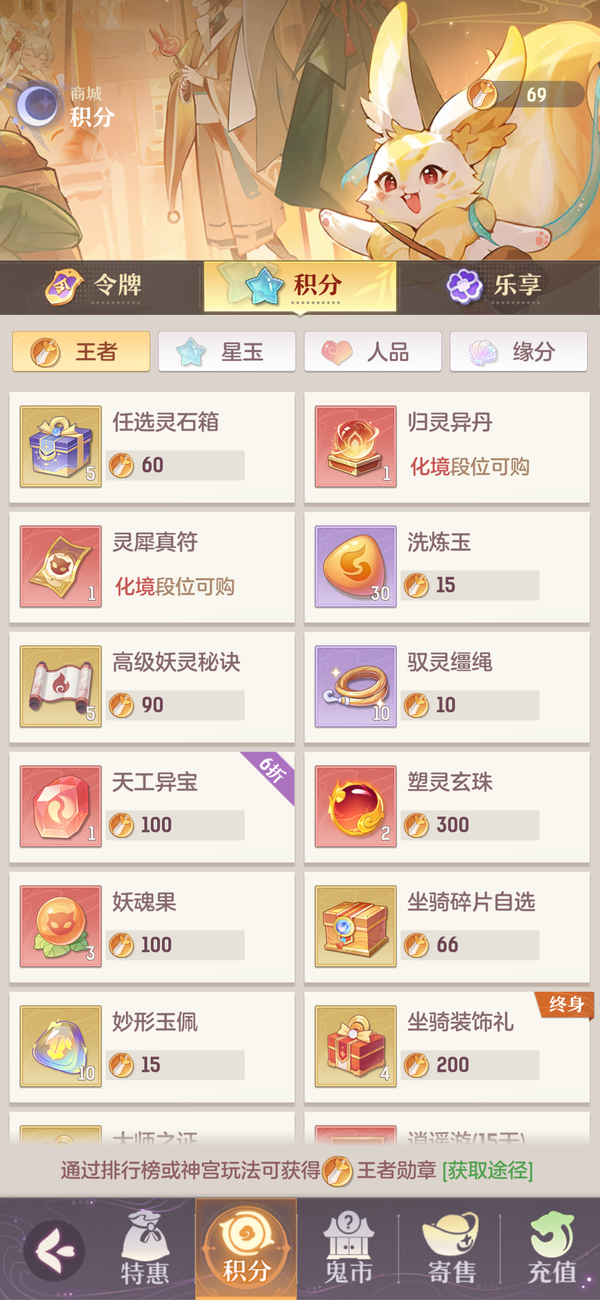This screenshot has width=600, height=1300.
Task: Select the 星玉 category
Action: pos(227,352)
